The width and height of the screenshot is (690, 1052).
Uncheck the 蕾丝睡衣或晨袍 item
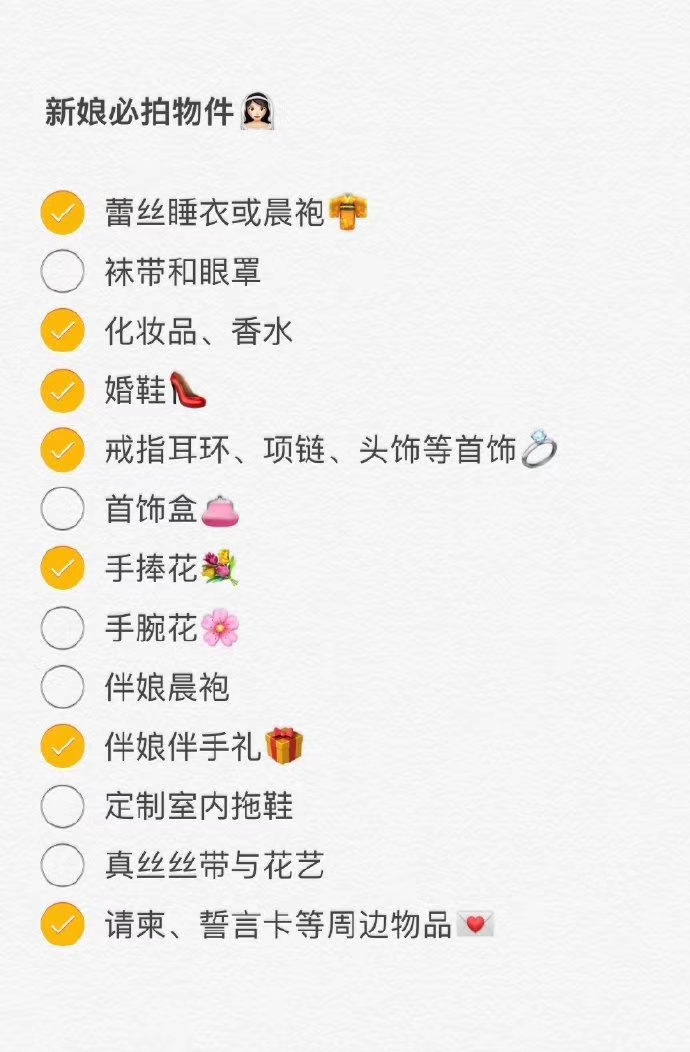pos(62,212)
